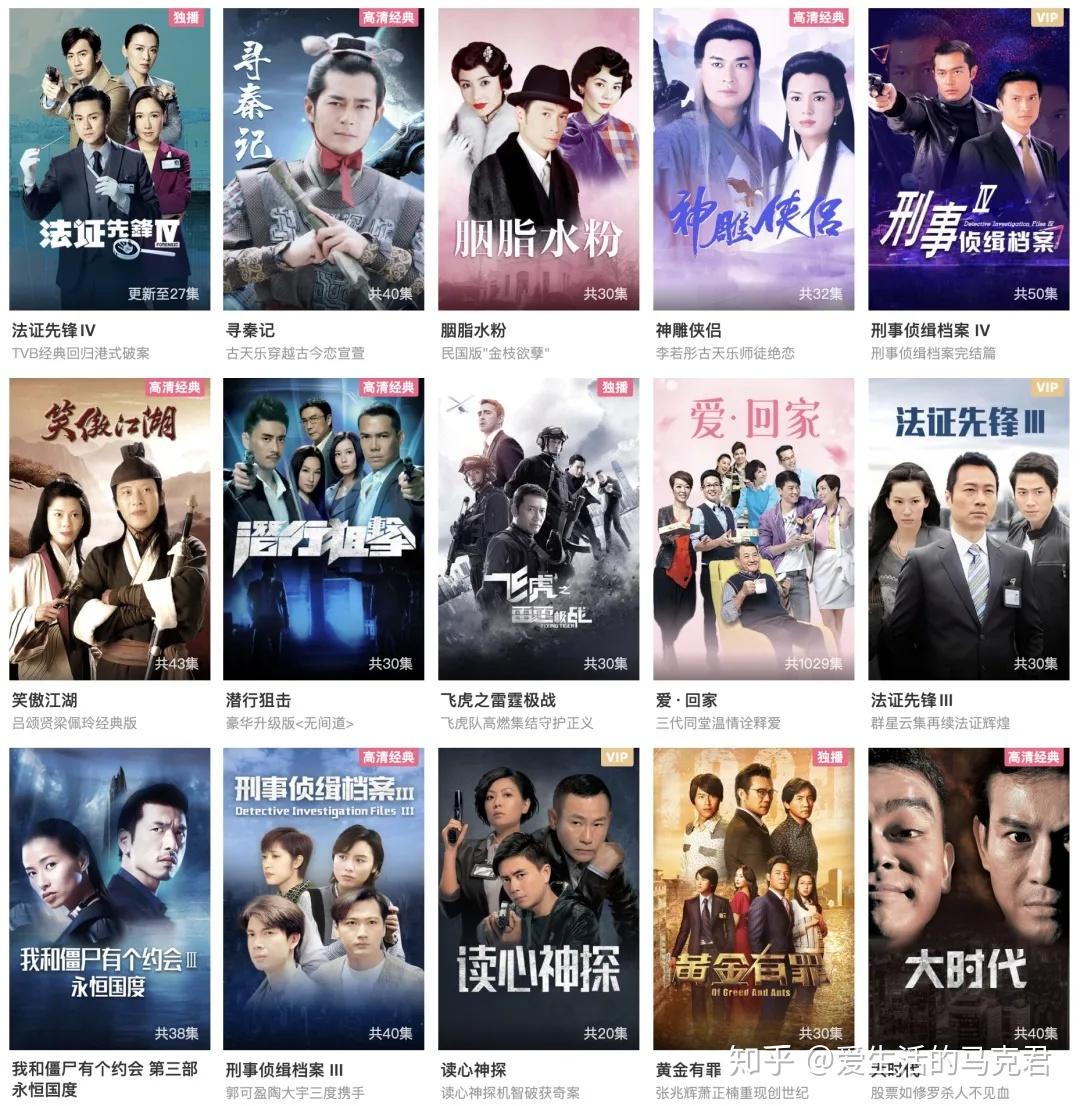View the 黄金有罪 exclusive drama
This screenshot has width=1080, height=1106.
[753, 898]
